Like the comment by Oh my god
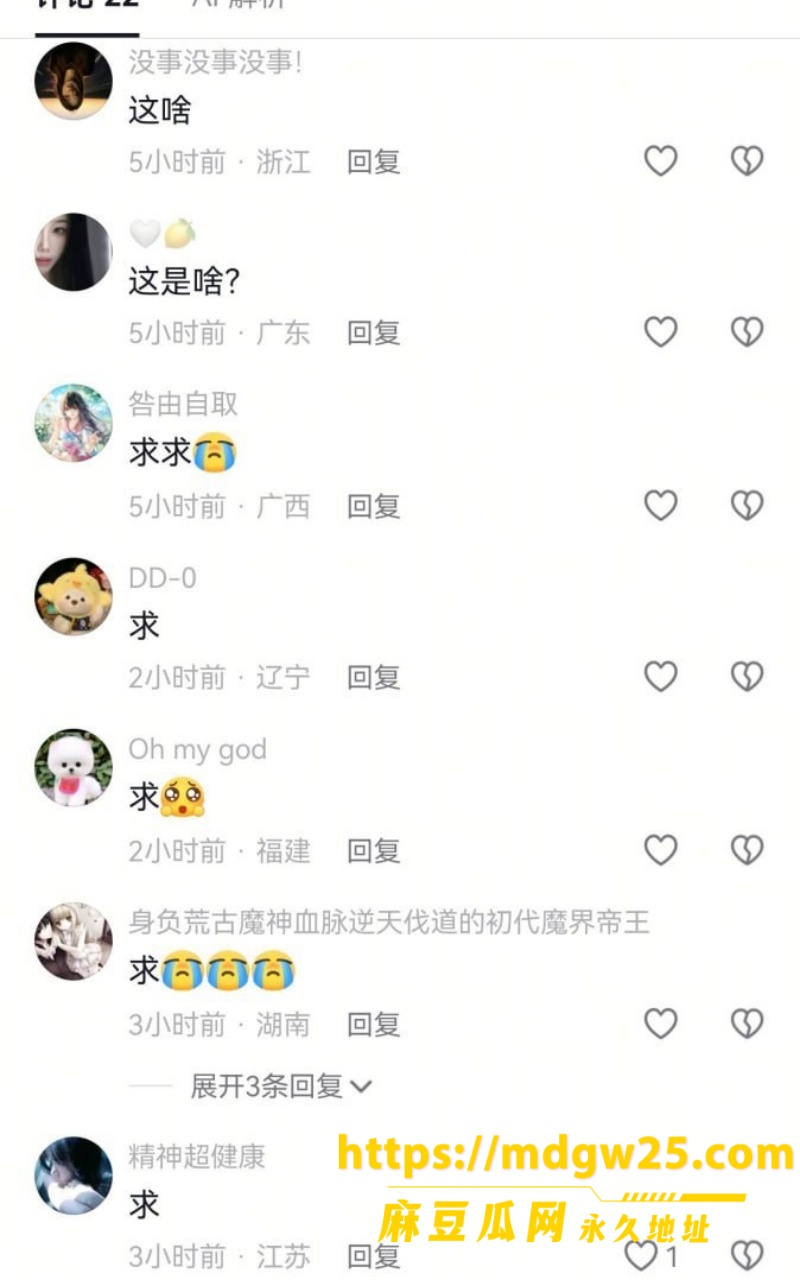Image resolution: width=800 pixels, height=1280 pixels. (x=660, y=850)
